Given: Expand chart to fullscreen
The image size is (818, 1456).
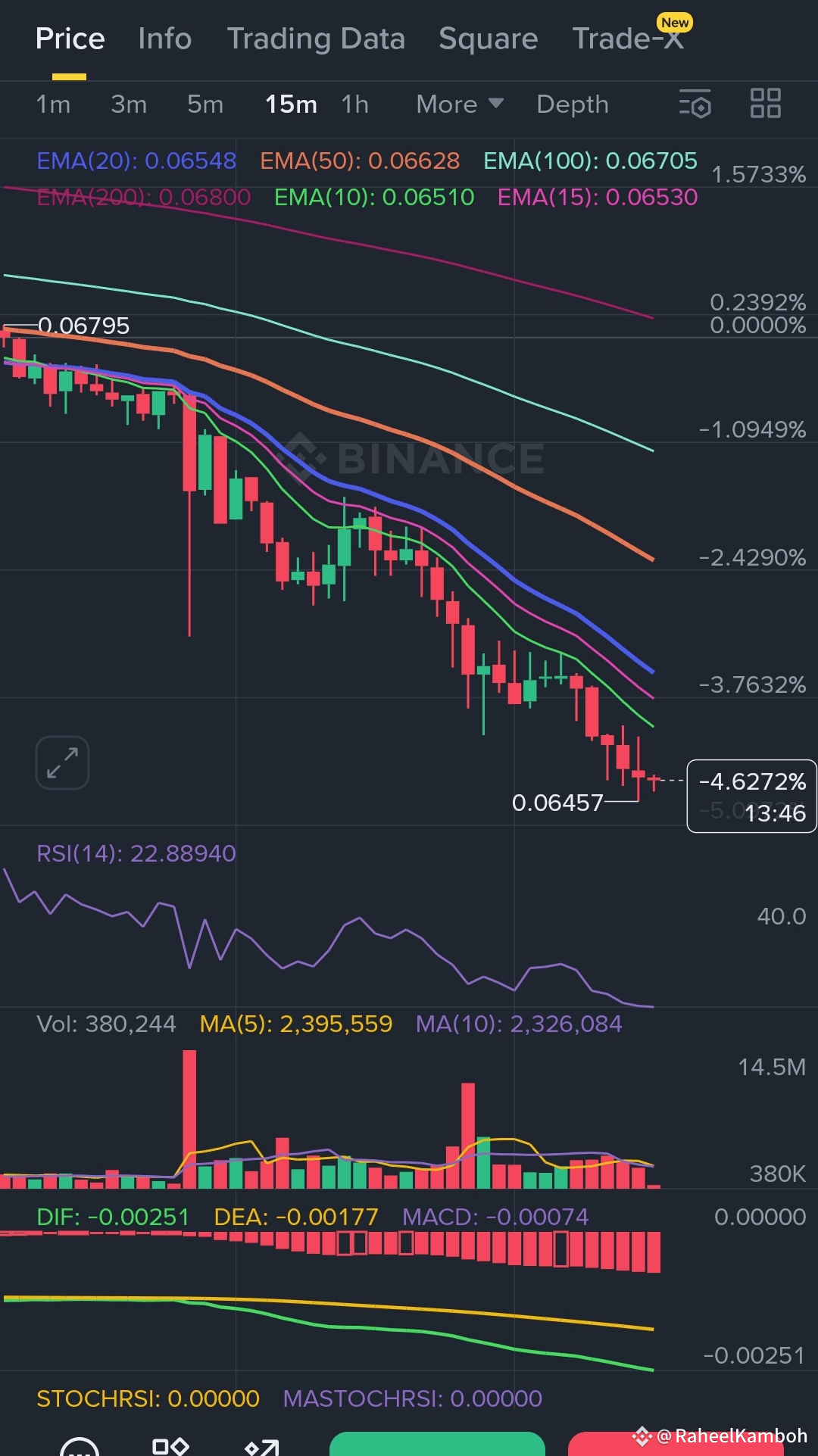Looking at the screenshot, I should (62, 762).
